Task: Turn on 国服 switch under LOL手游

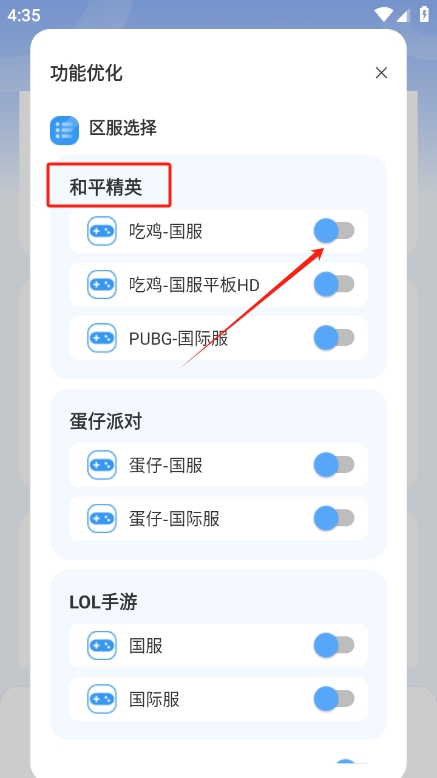Action: [x=334, y=646]
